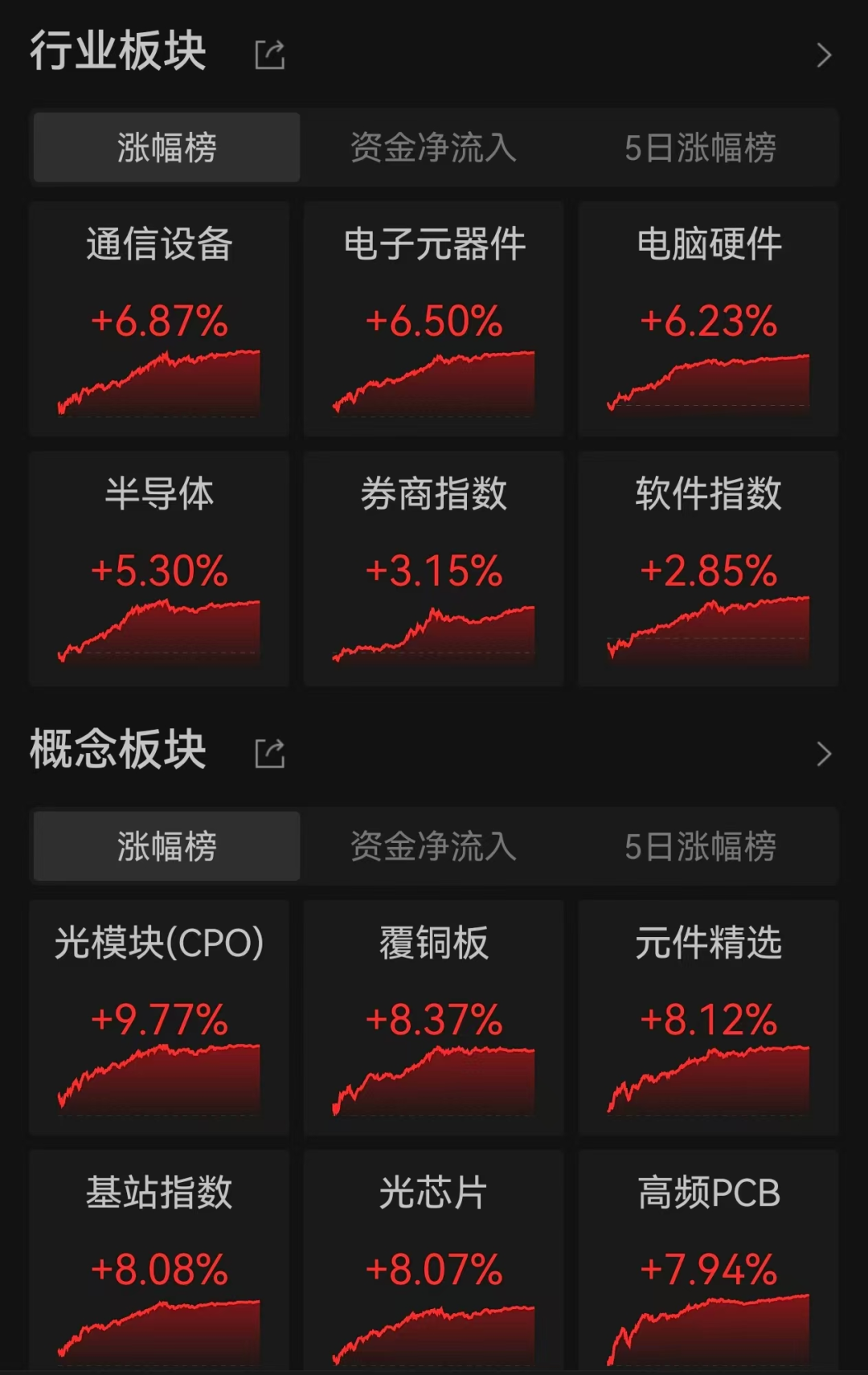Viewport: 868px width, 1375px height.
Task: Open the 券商指数 sector card
Action: [x=434, y=569]
